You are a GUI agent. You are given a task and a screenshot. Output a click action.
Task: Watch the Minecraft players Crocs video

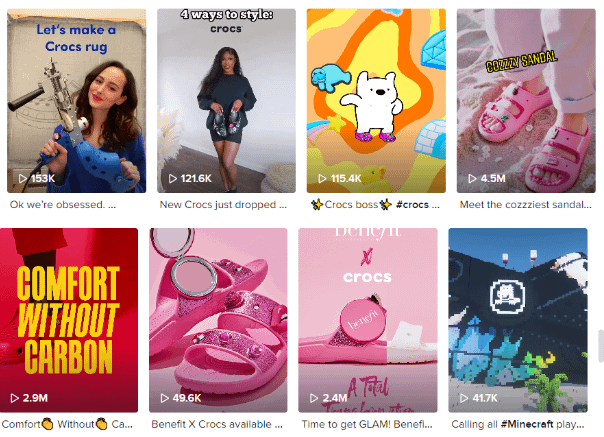tap(517, 320)
